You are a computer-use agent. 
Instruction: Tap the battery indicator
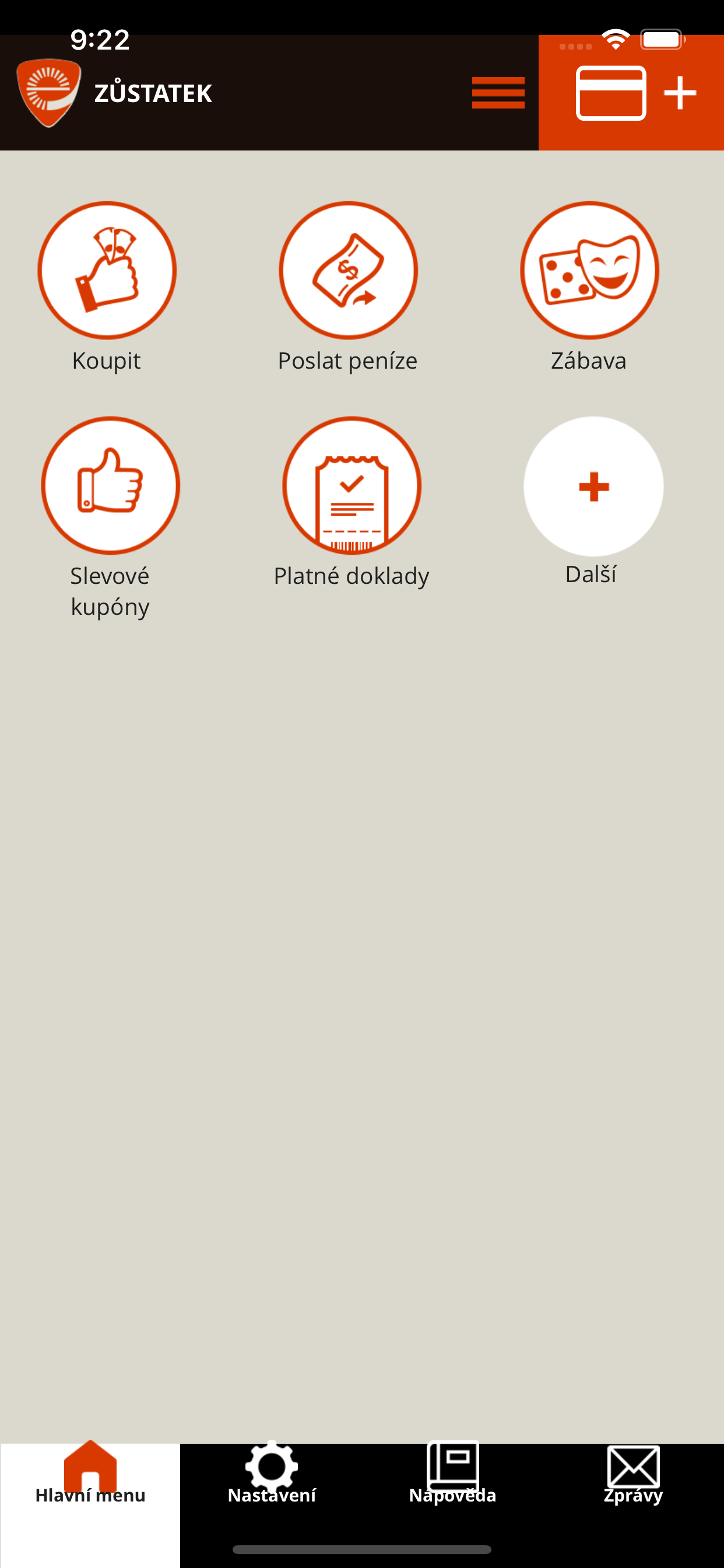(x=663, y=38)
